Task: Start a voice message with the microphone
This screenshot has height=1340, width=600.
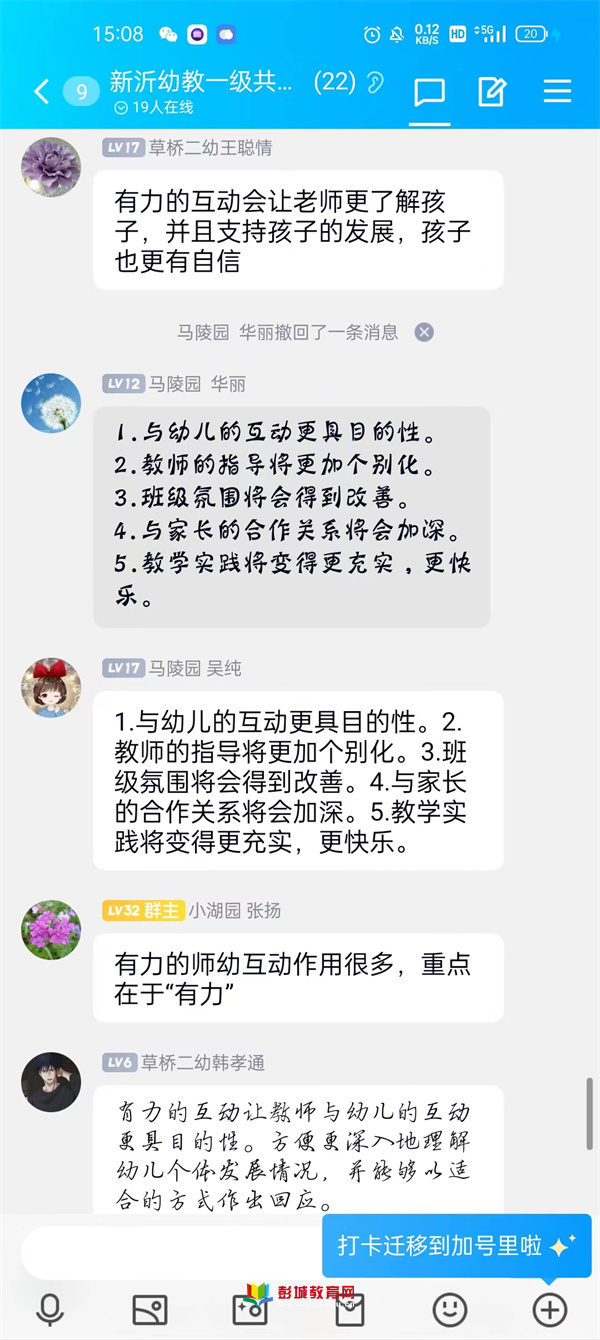Action: tap(49, 1308)
